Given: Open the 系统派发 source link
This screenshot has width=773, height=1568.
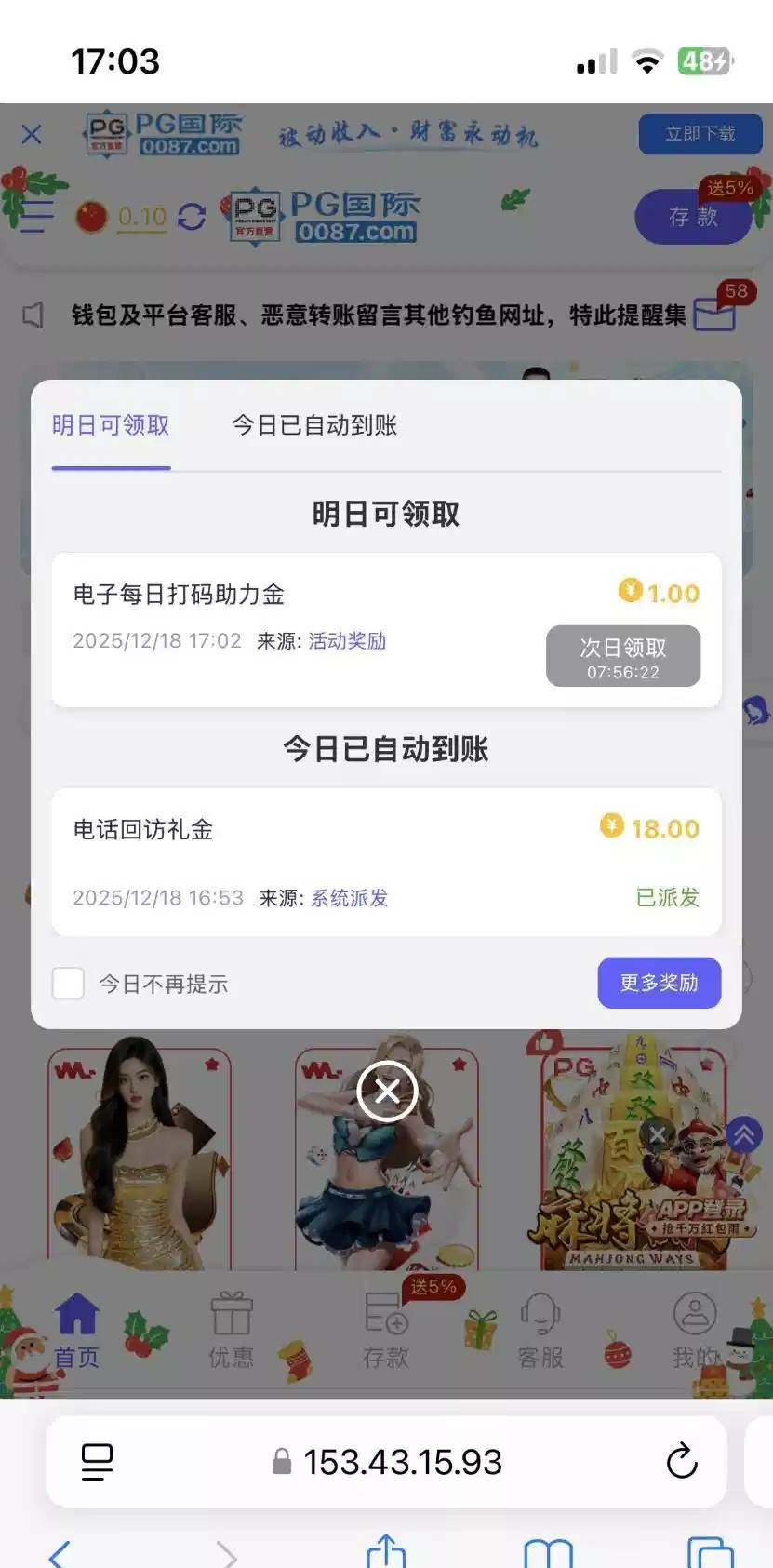Looking at the screenshot, I should (349, 898).
